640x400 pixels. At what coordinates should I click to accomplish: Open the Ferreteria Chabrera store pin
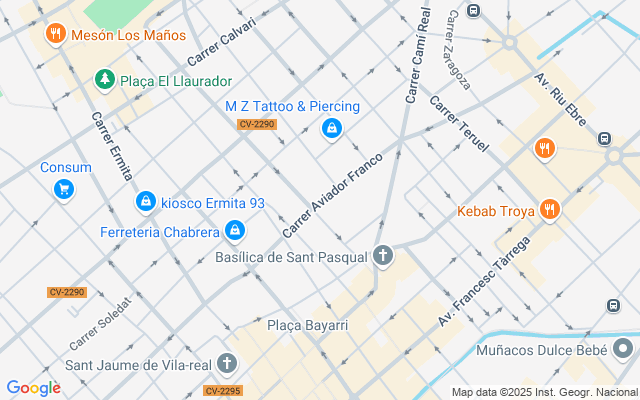[235, 231]
